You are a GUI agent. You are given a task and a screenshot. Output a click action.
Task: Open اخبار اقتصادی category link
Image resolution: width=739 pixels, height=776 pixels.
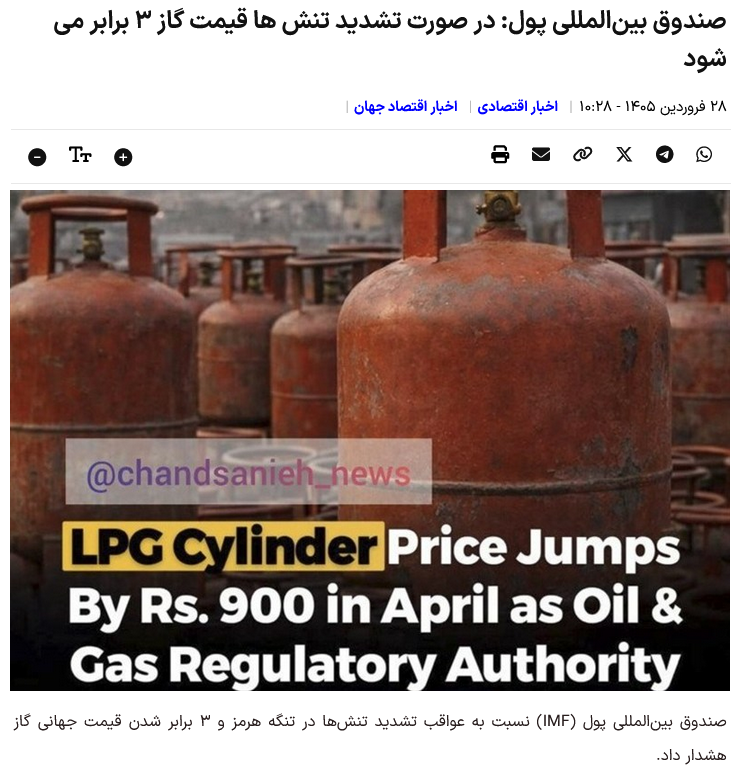tap(517, 106)
